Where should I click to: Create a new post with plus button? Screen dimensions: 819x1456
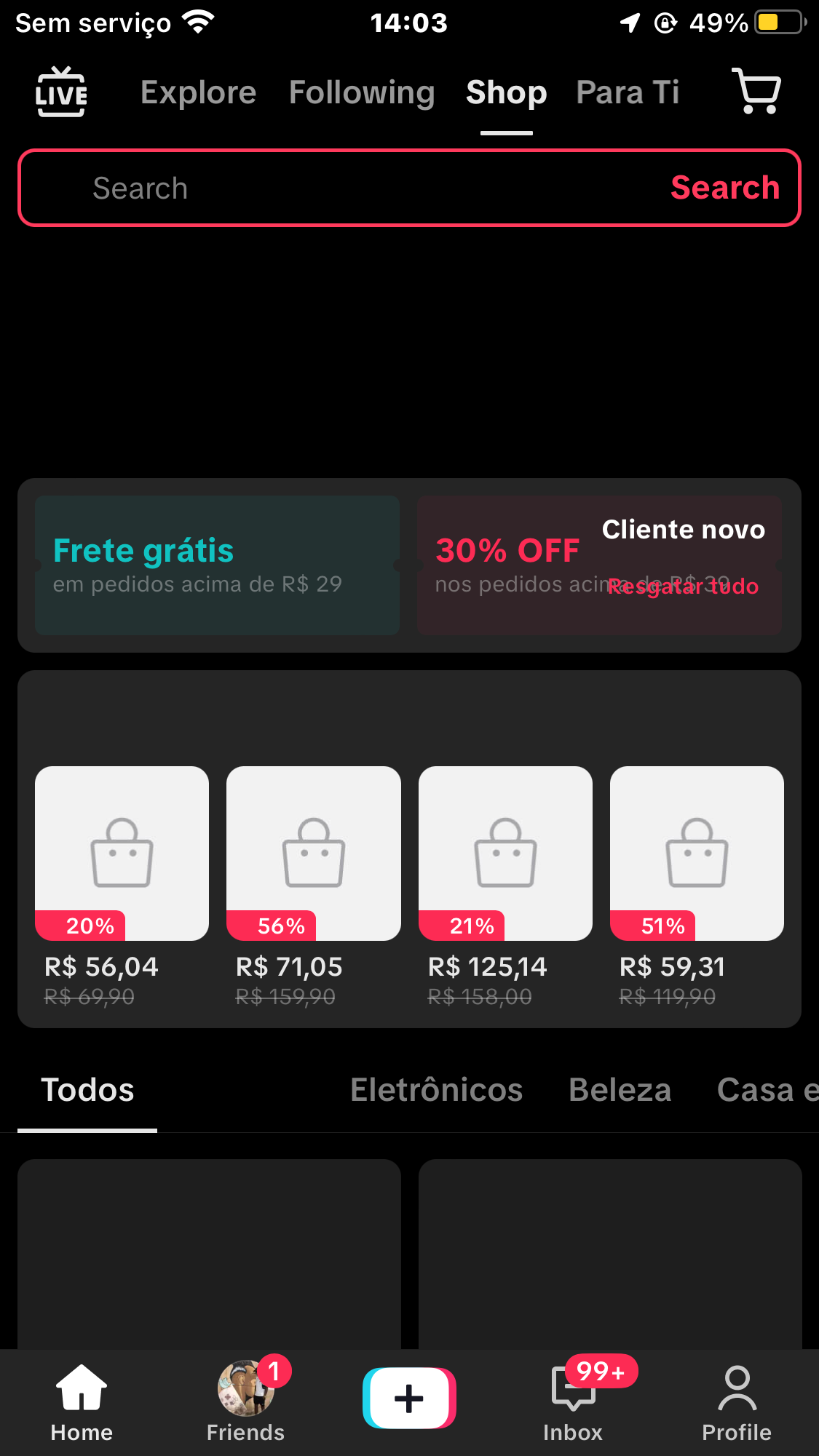click(409, 1399)
